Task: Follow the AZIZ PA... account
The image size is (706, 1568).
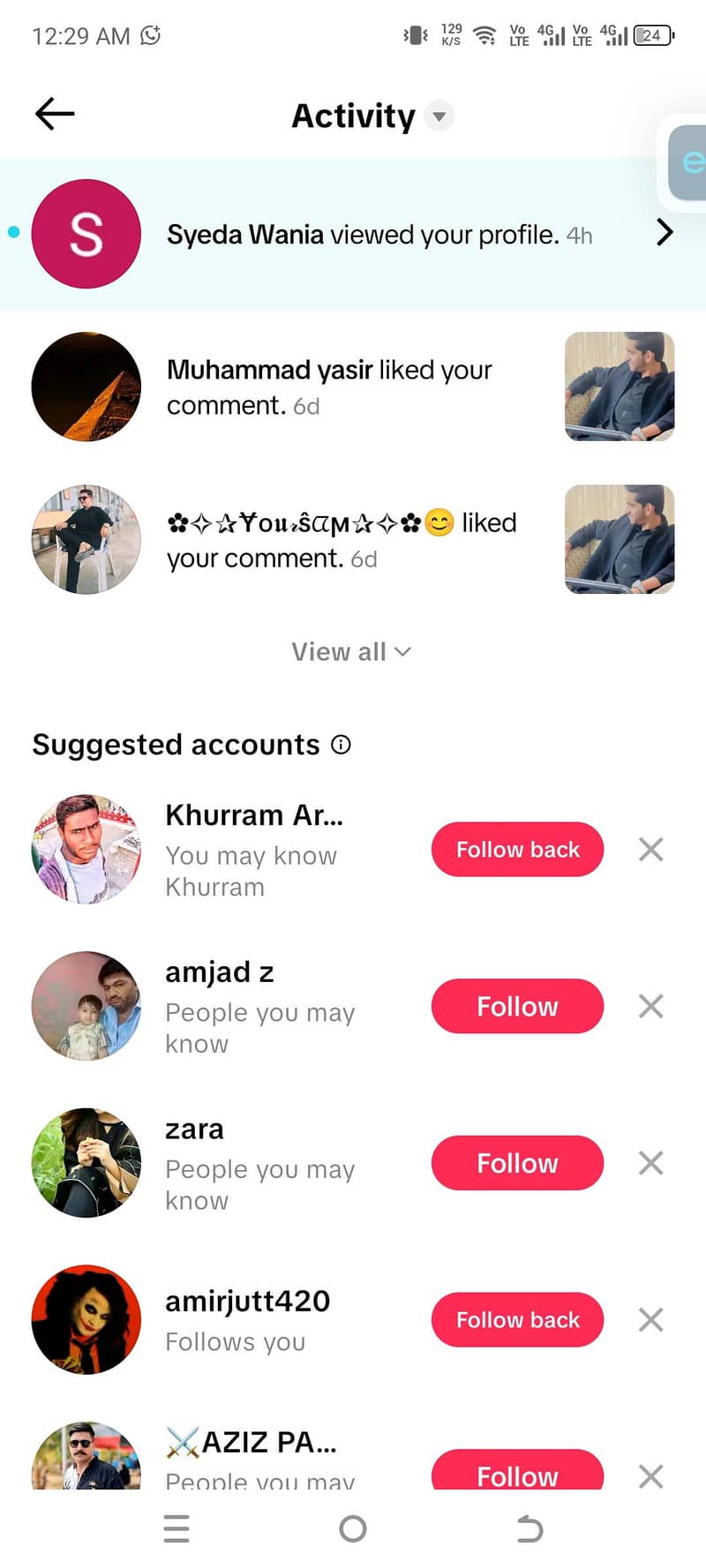Action: click(517, 1472)
